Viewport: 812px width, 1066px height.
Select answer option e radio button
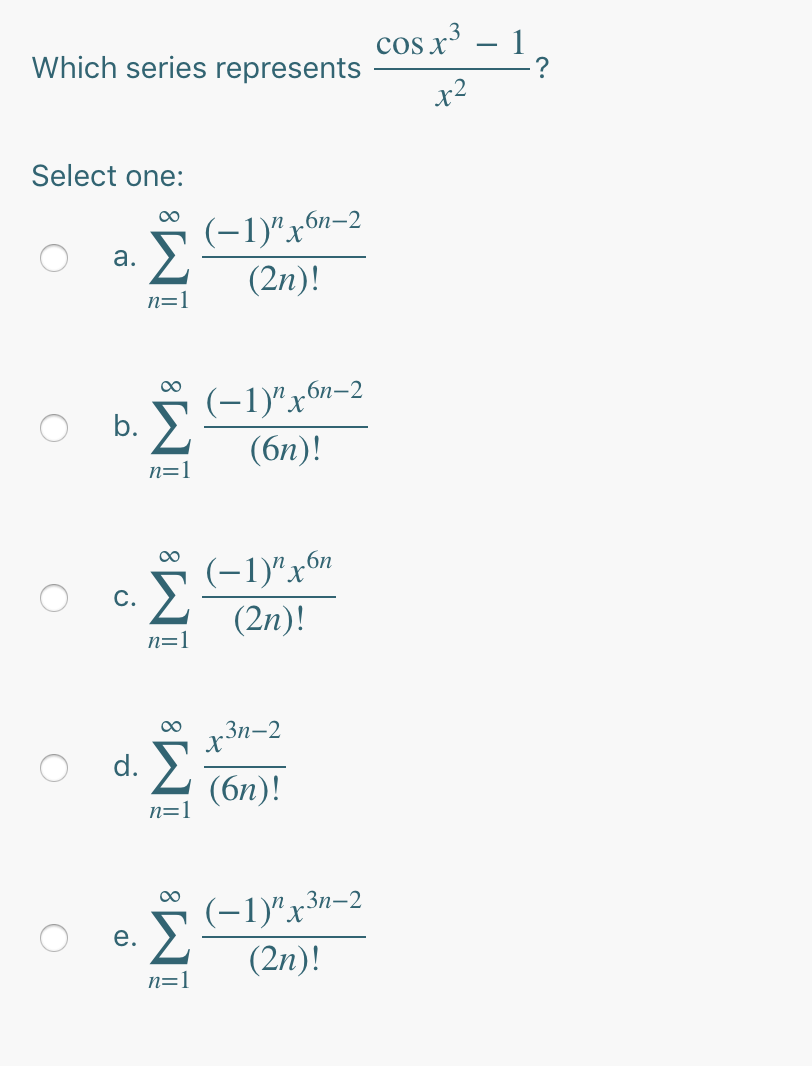click(x=54, y=938)
